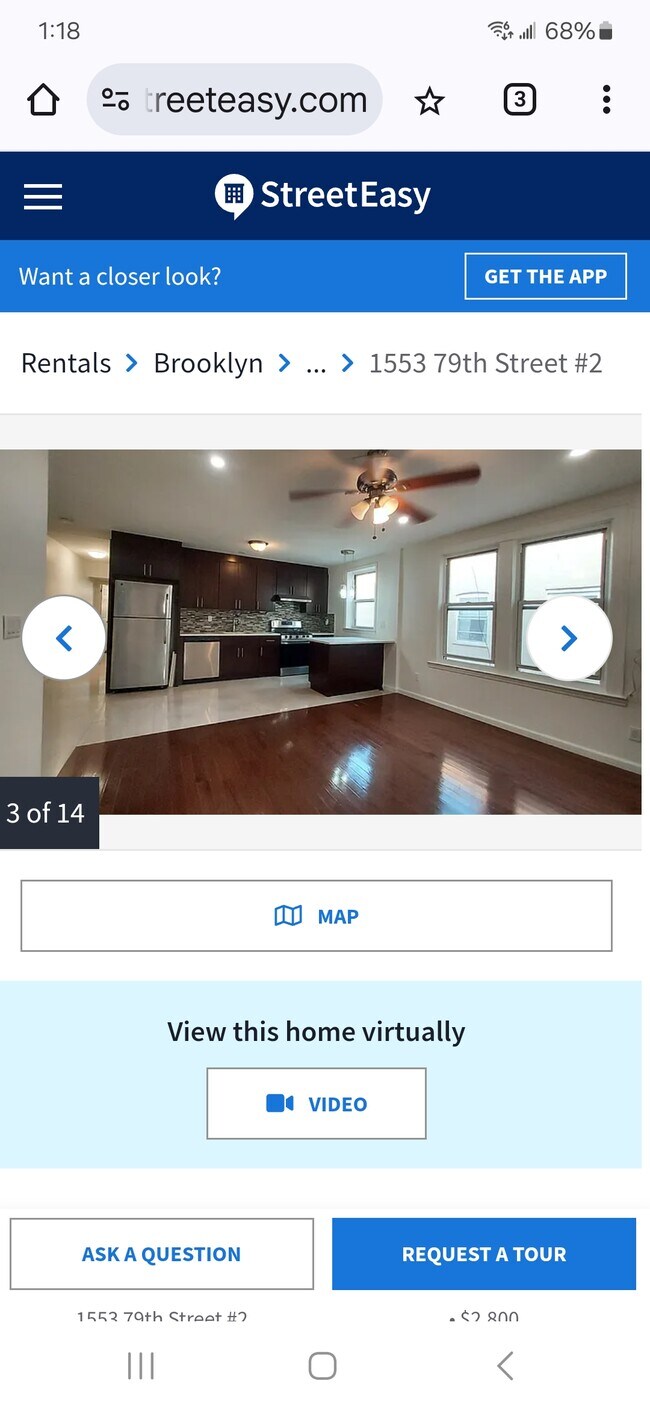
Task: Tap GET THE APP button
Action: 545,277
